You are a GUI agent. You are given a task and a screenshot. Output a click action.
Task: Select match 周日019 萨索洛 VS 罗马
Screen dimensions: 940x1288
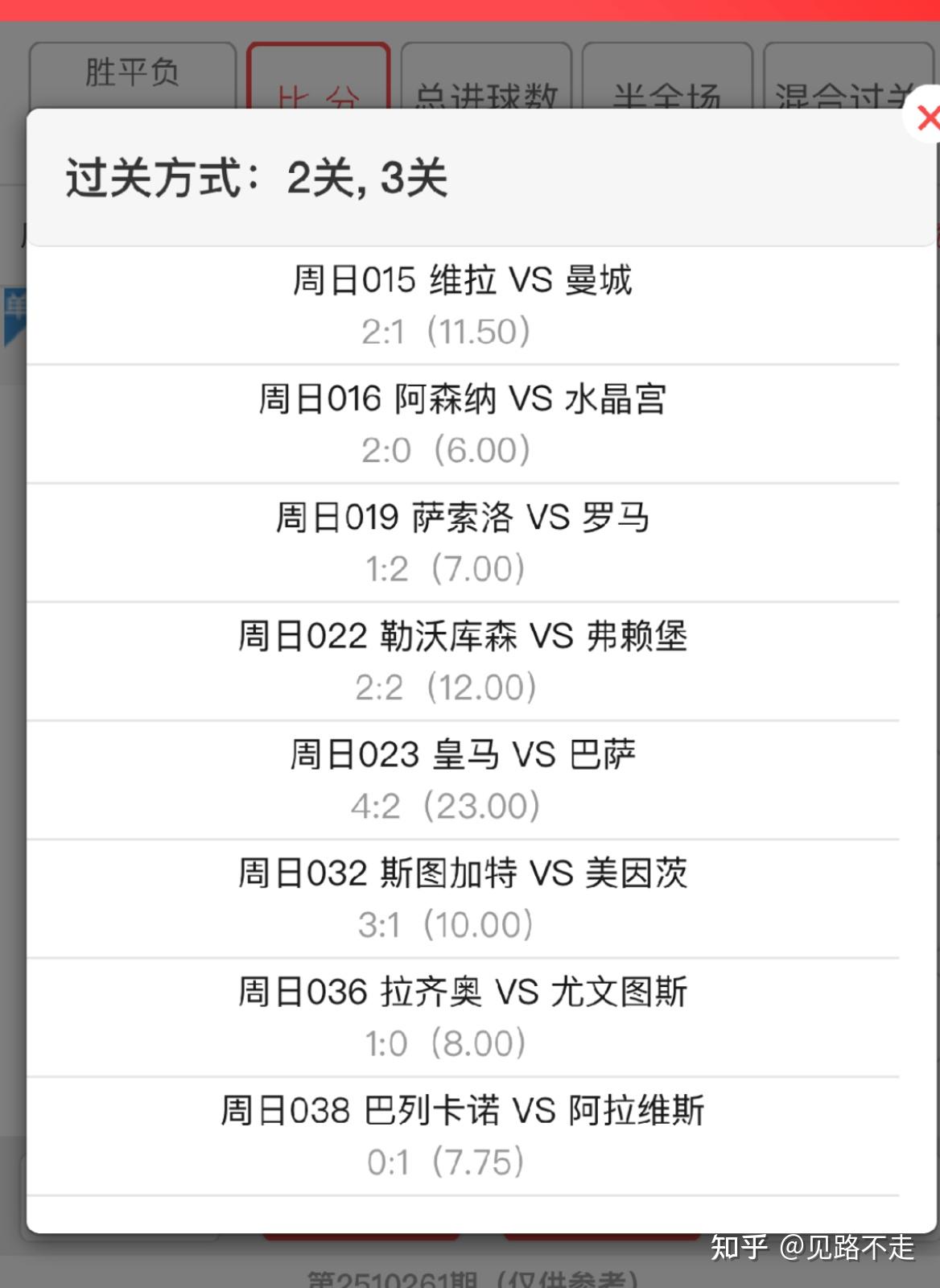[464, 519]
